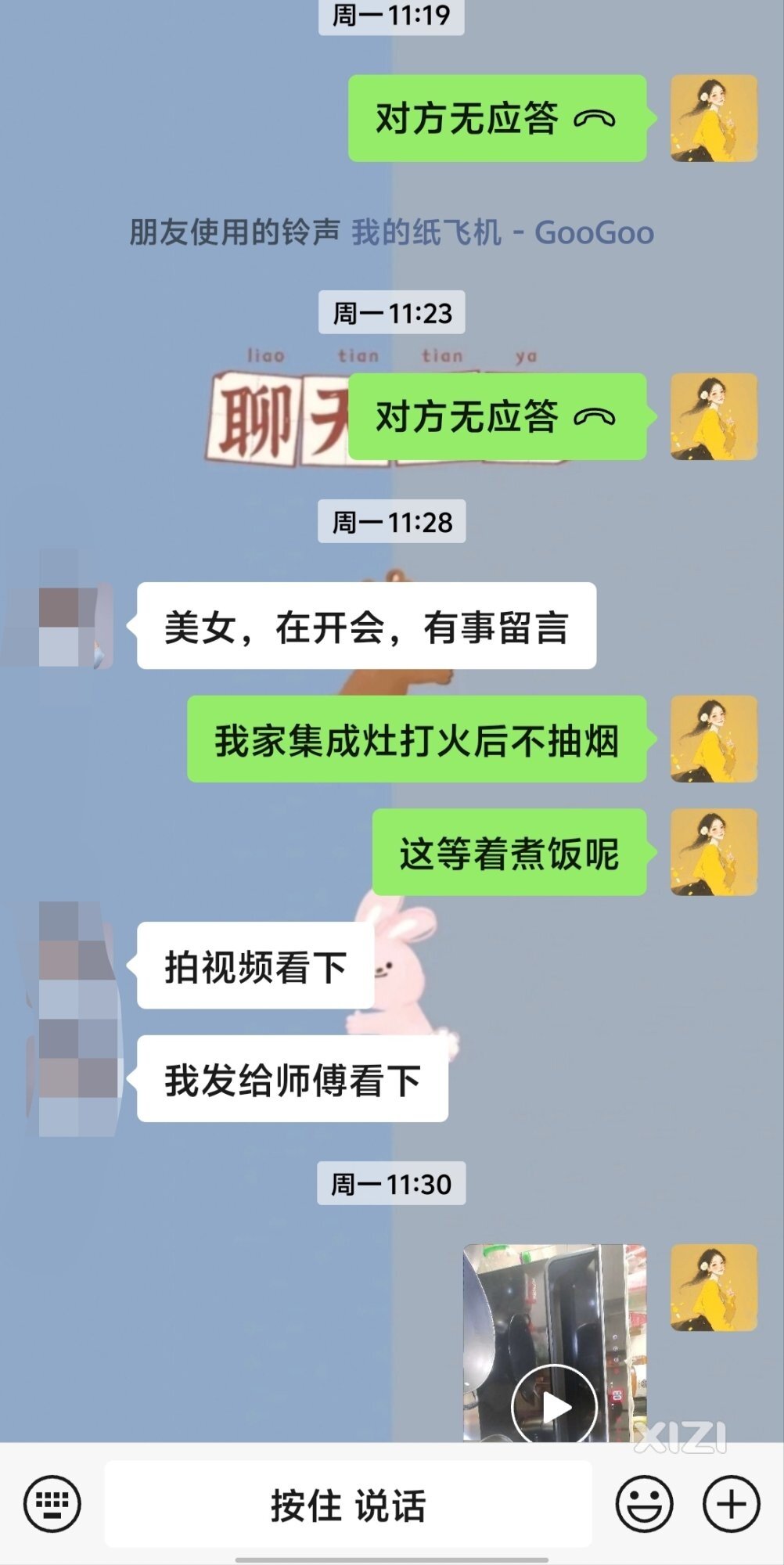Open ringtone link 我的纸飞机 - GooGoo

pyautogui.click(x=502, y=232)
